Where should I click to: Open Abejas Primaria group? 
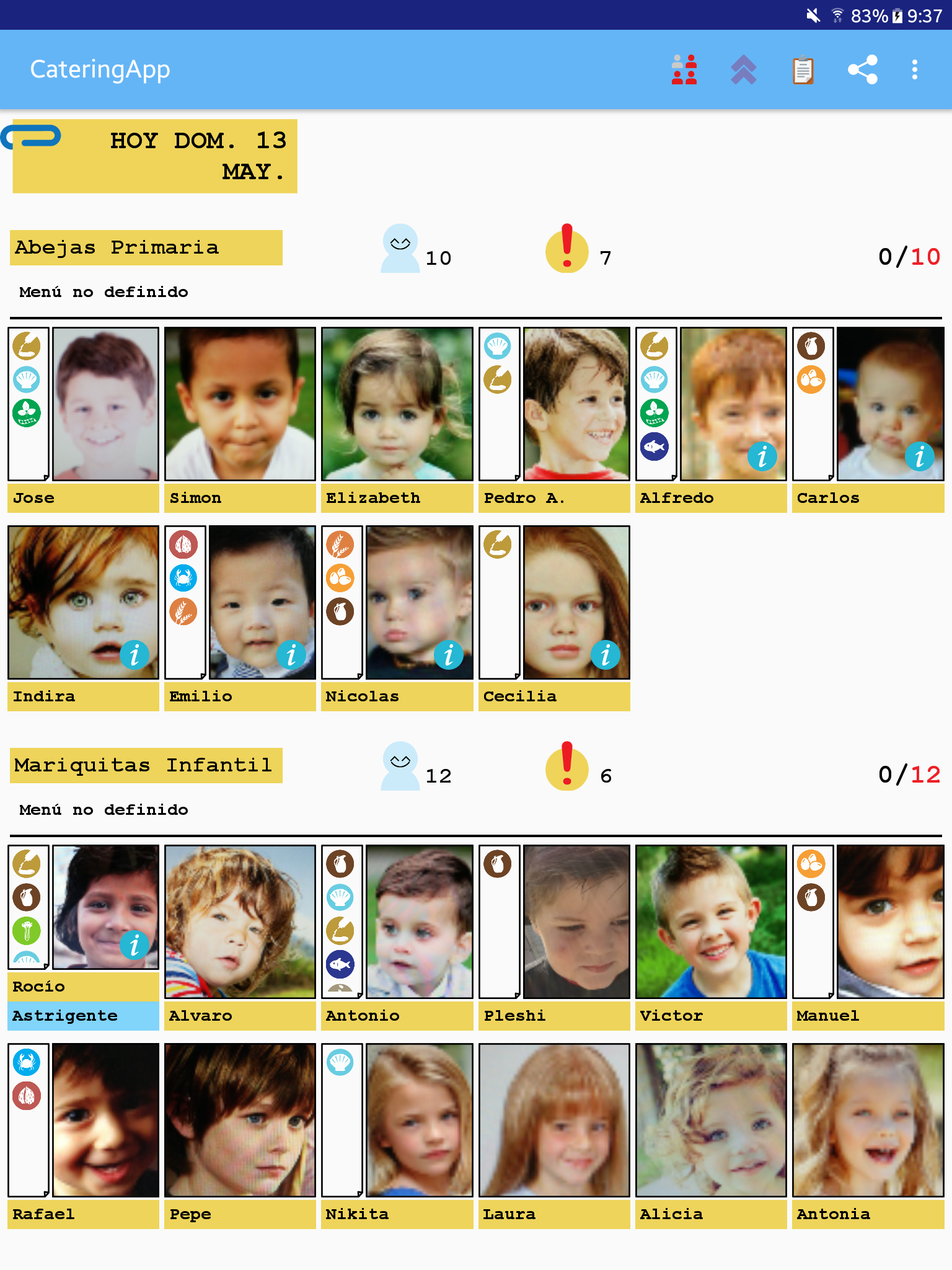click(x=146, y=247)
